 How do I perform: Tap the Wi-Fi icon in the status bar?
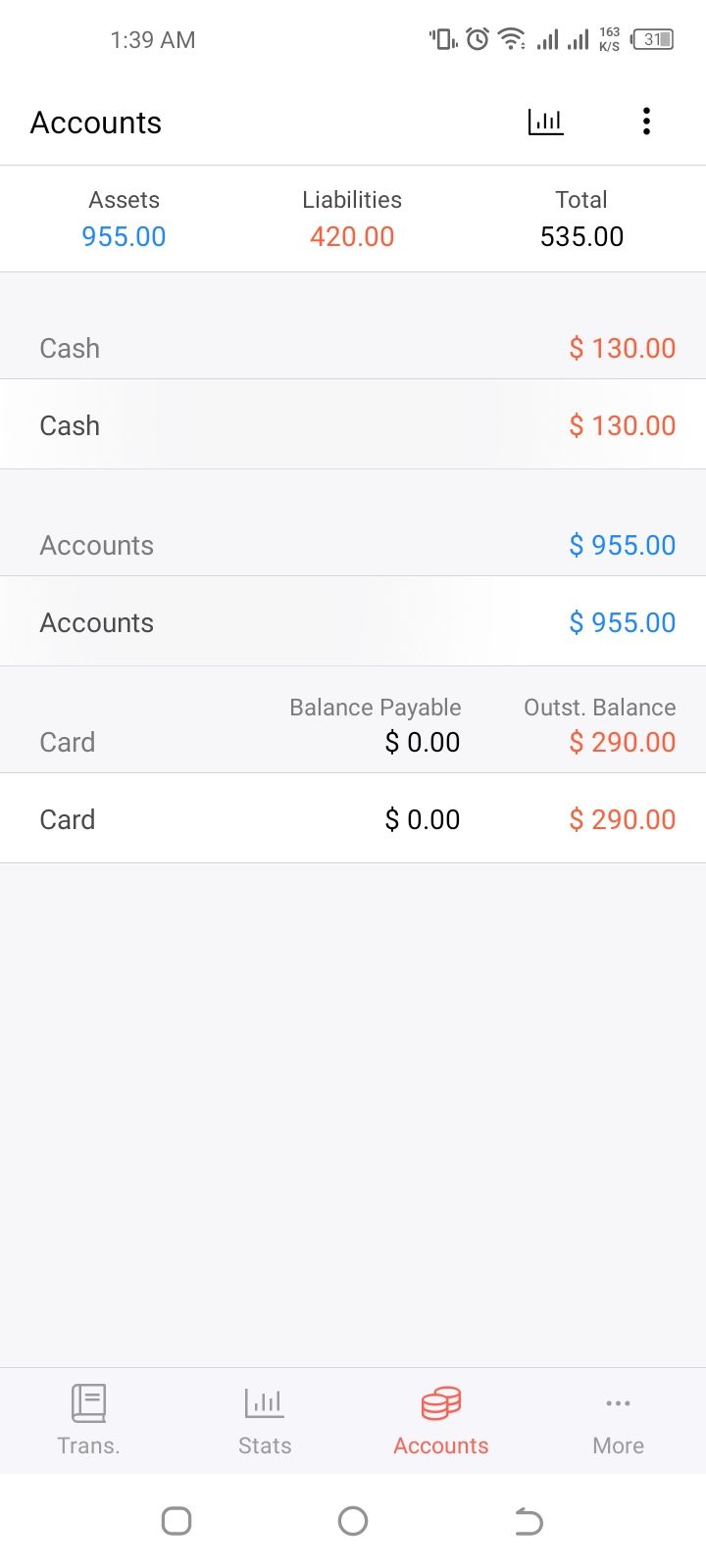point(510,39)
